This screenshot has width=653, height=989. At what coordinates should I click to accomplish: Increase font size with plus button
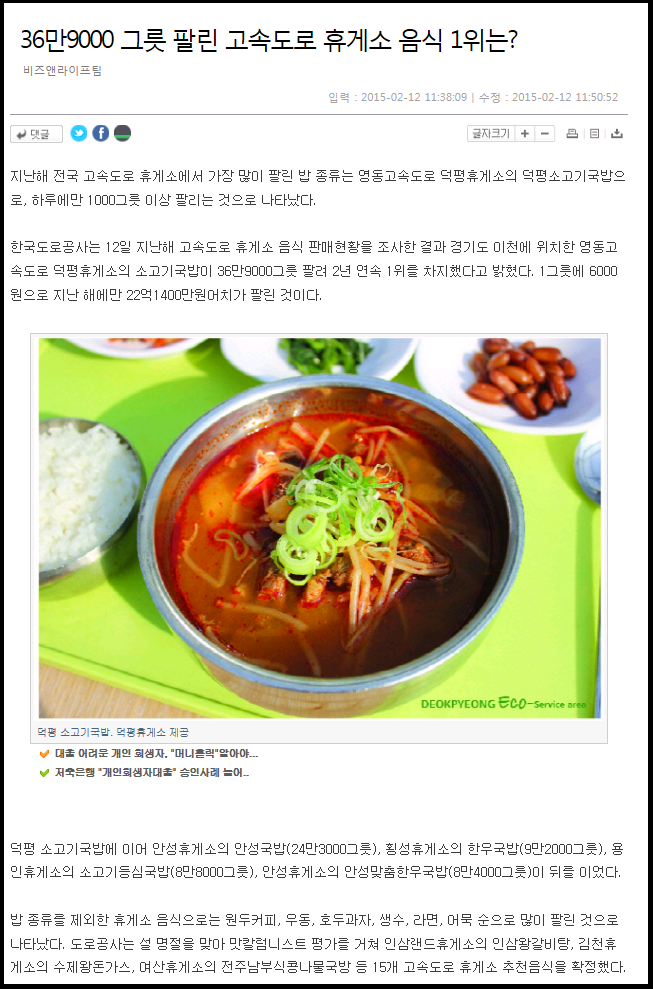(x=525, y=134)
